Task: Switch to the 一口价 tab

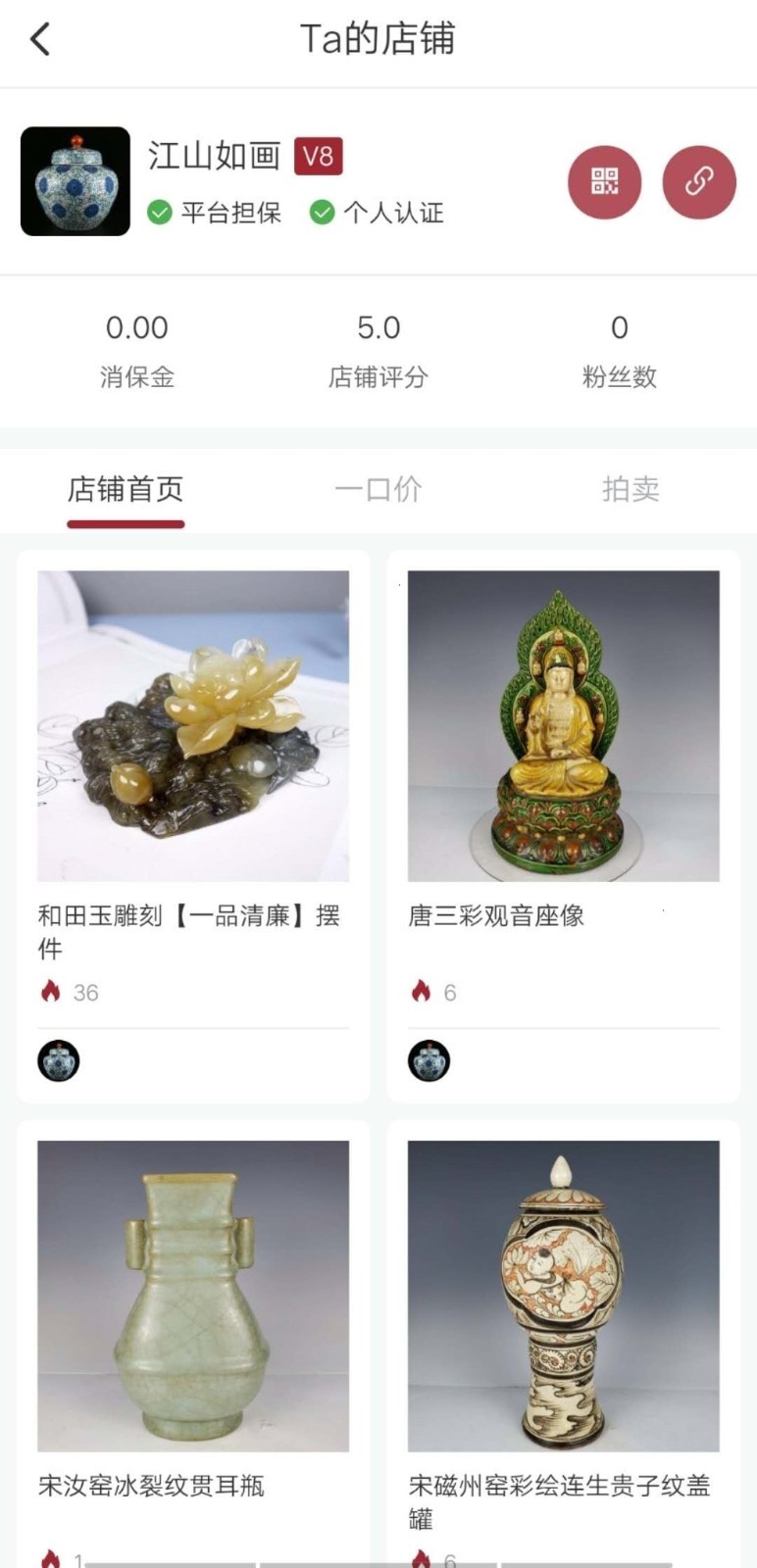Action: (378, 489)
